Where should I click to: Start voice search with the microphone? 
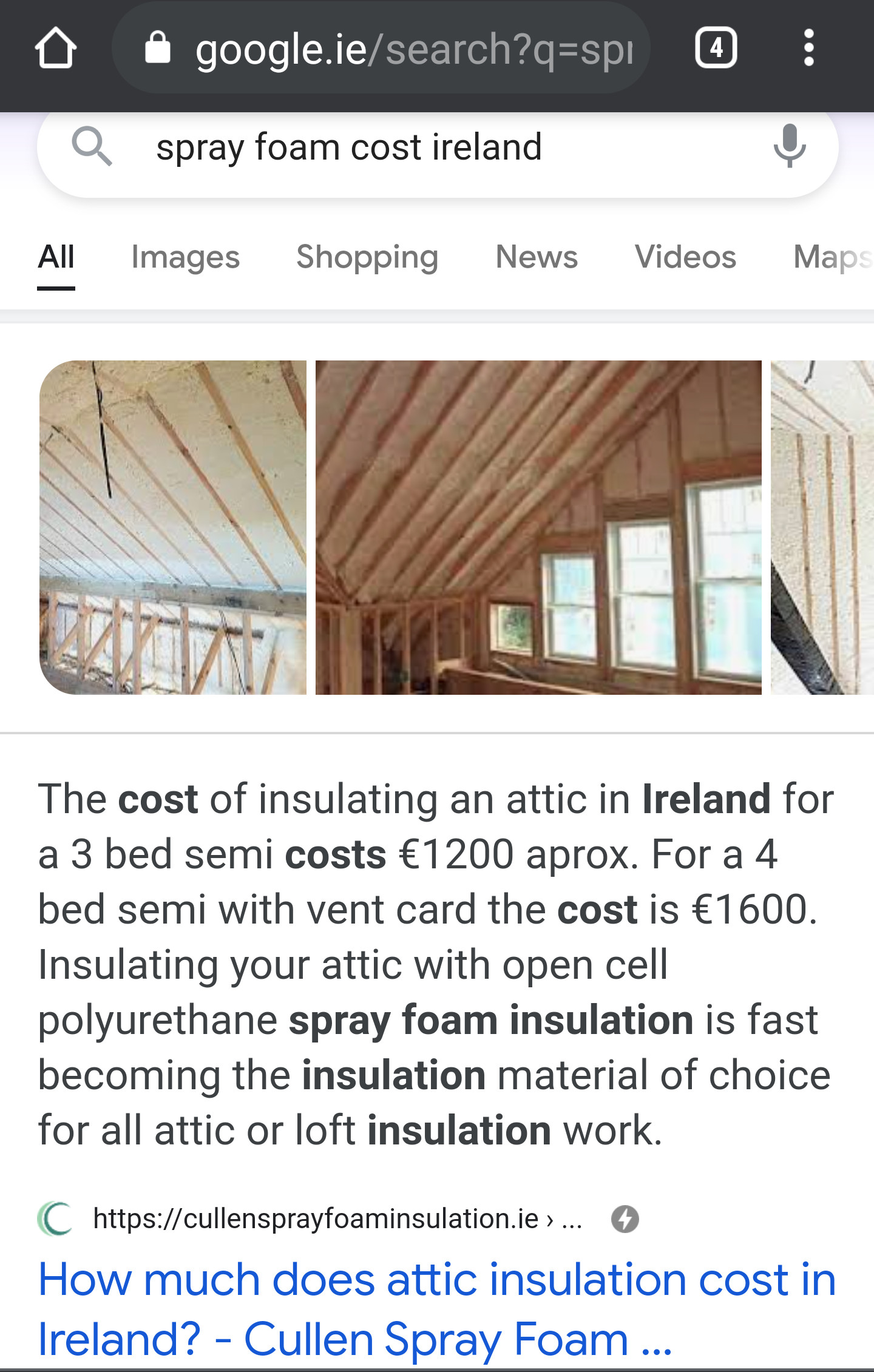click(789, 146)
